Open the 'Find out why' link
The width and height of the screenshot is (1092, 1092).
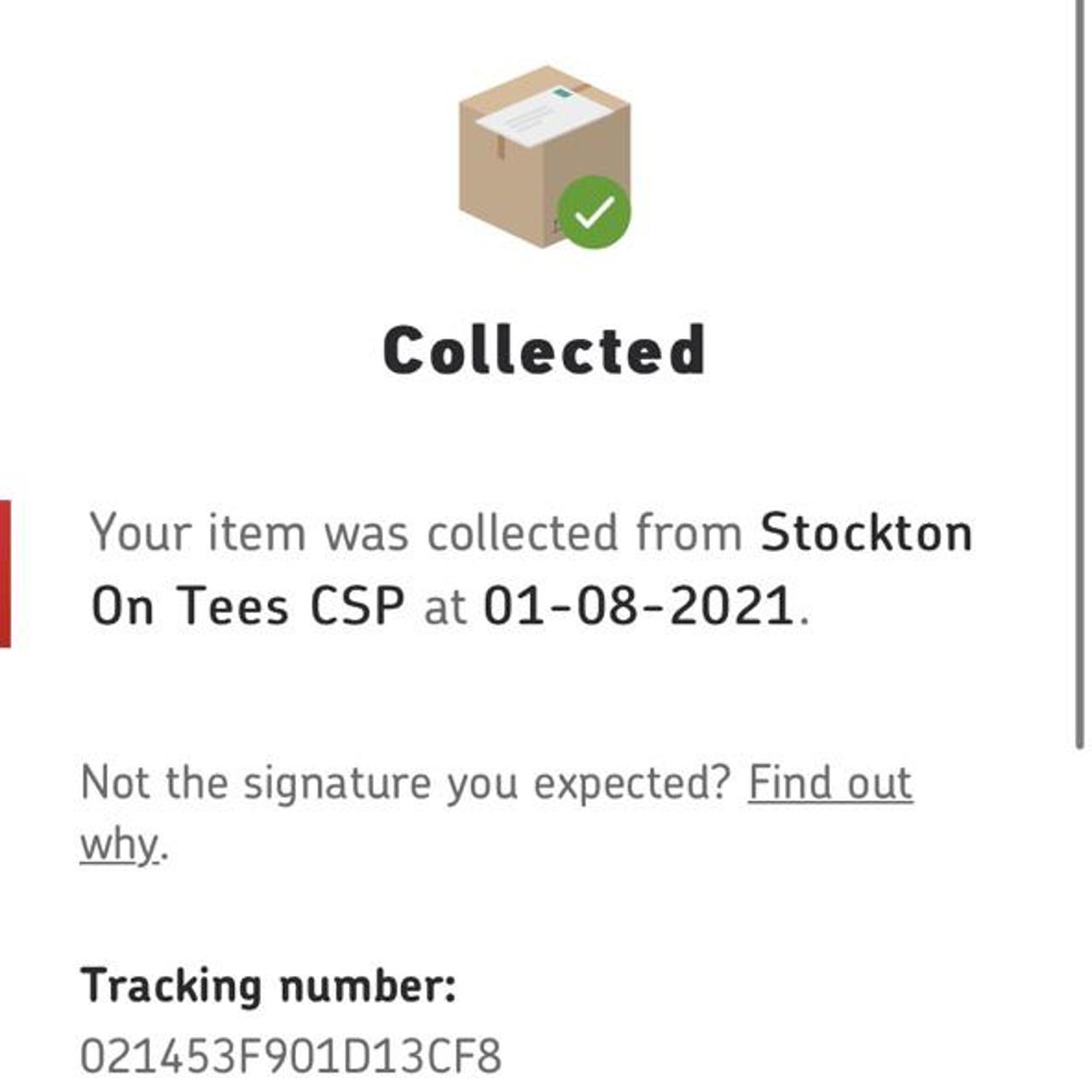(829, 783)
